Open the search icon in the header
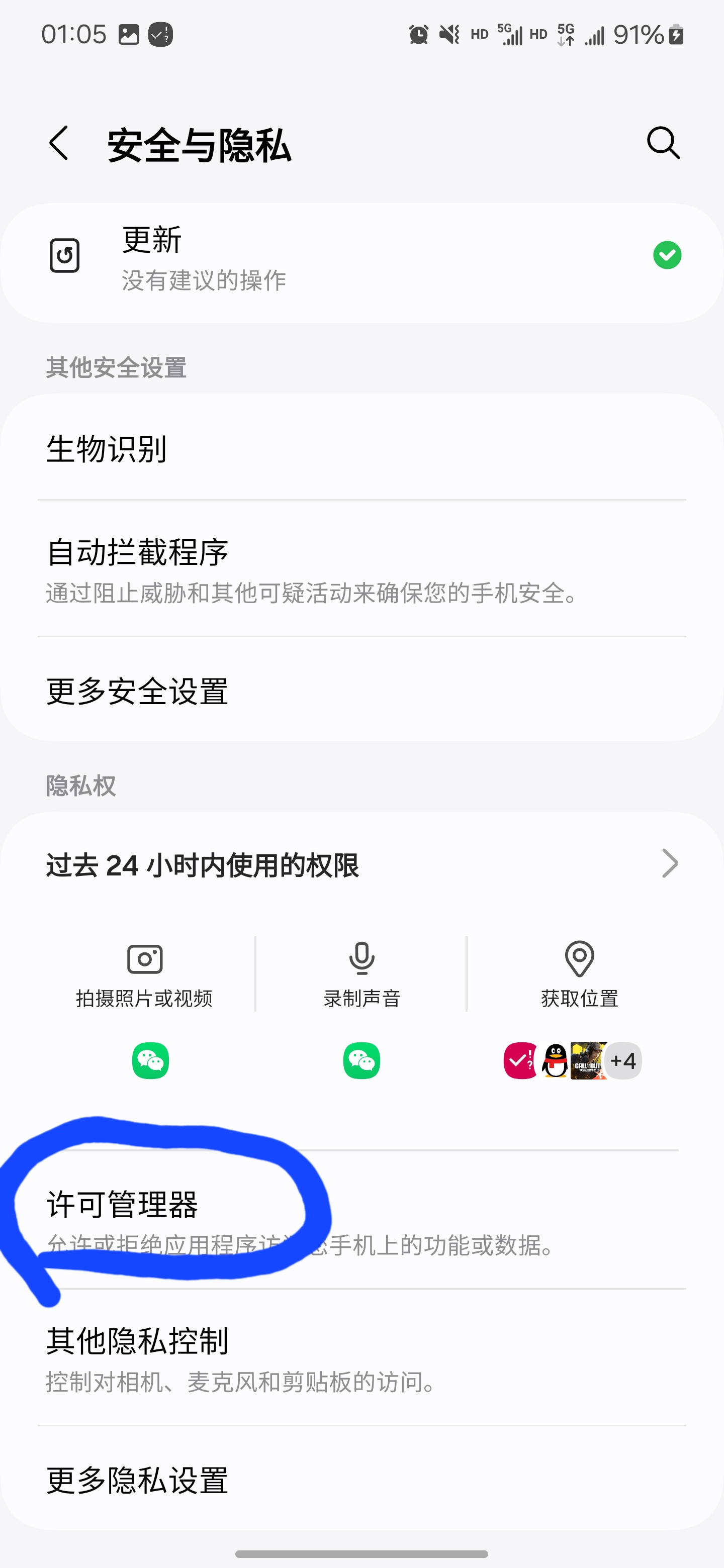This screenshot has height=1568, width=724. [663, 144]
